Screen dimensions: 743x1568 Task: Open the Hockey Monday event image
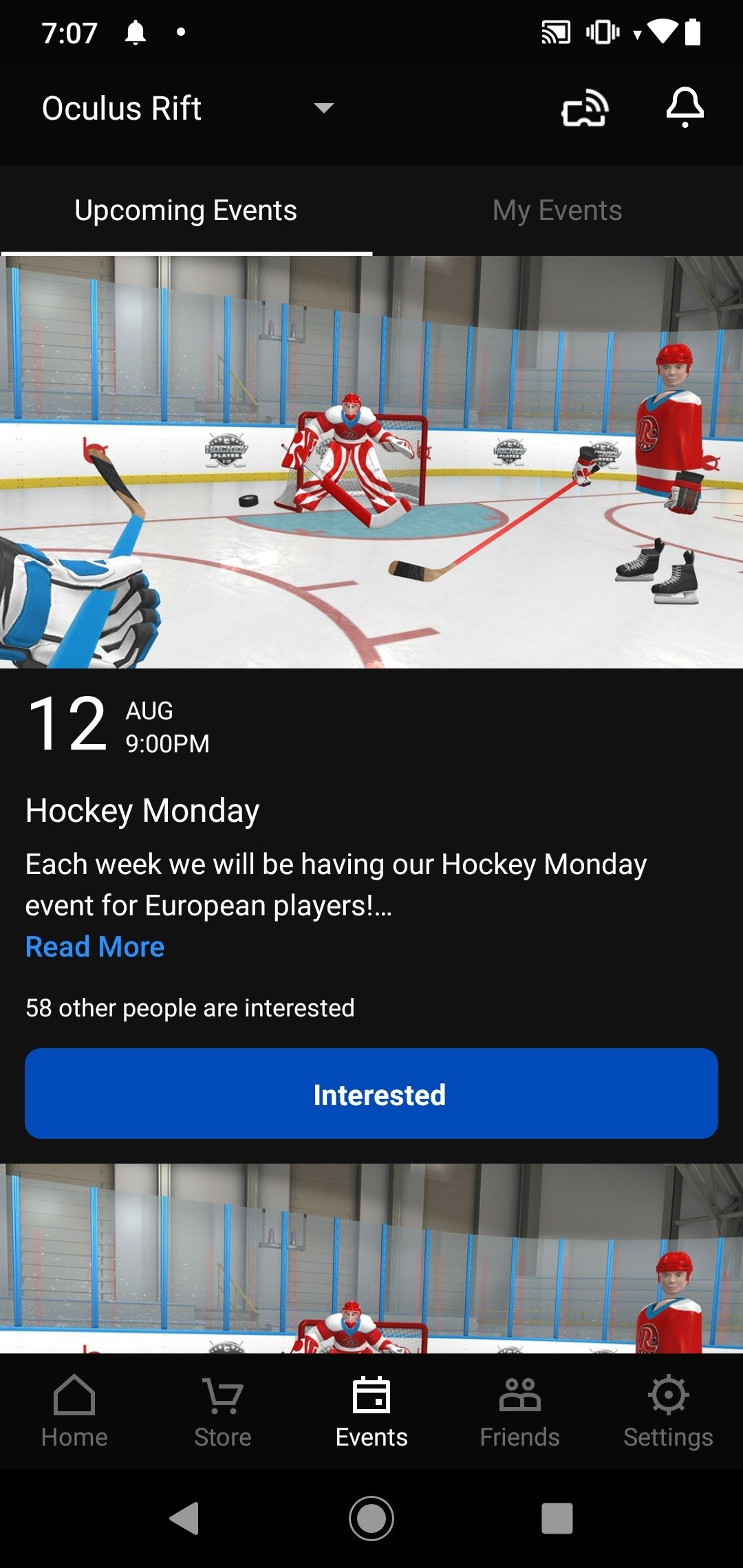(371, 462)
